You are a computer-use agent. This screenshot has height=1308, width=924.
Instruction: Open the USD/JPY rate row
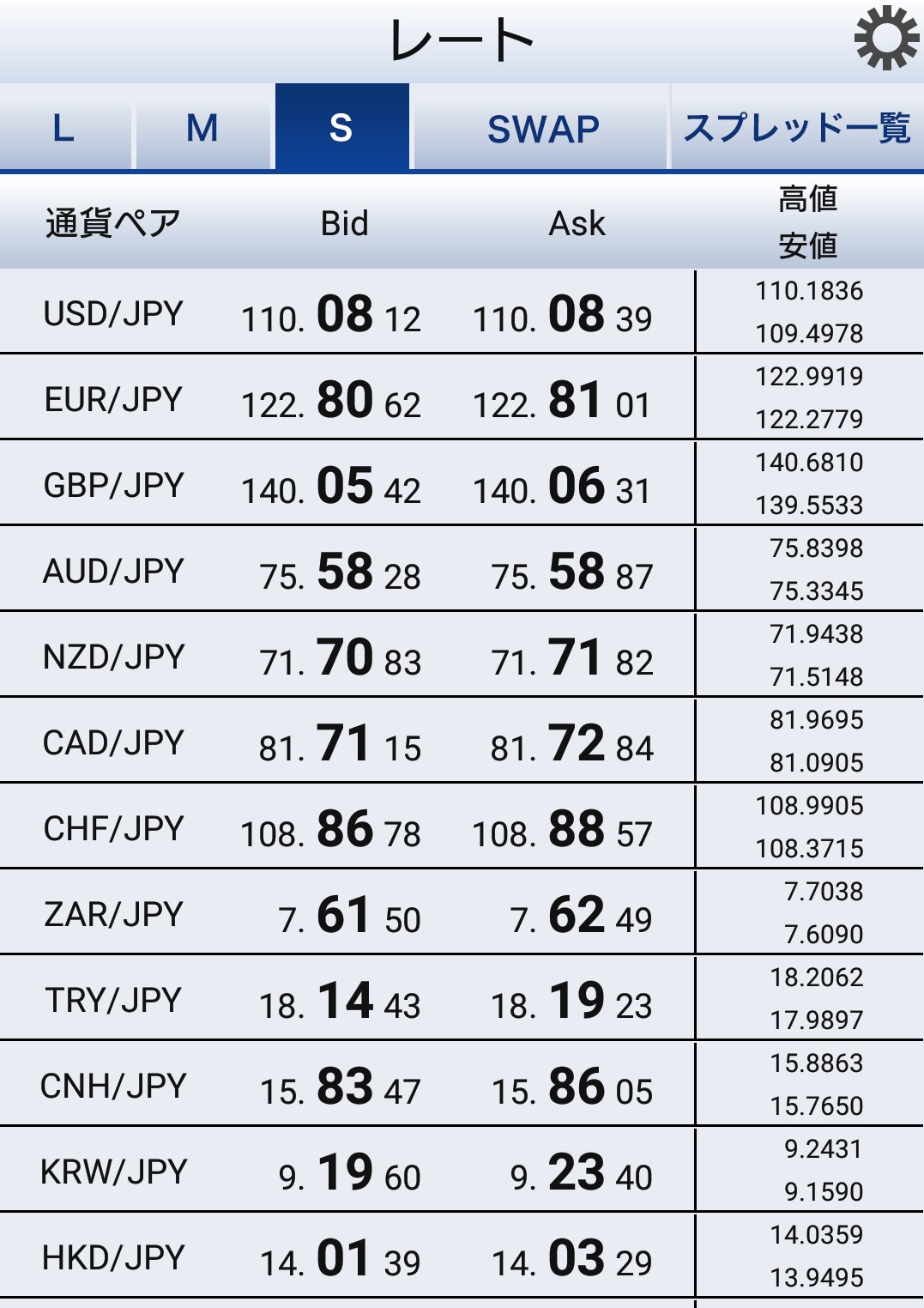click(113, 313)
